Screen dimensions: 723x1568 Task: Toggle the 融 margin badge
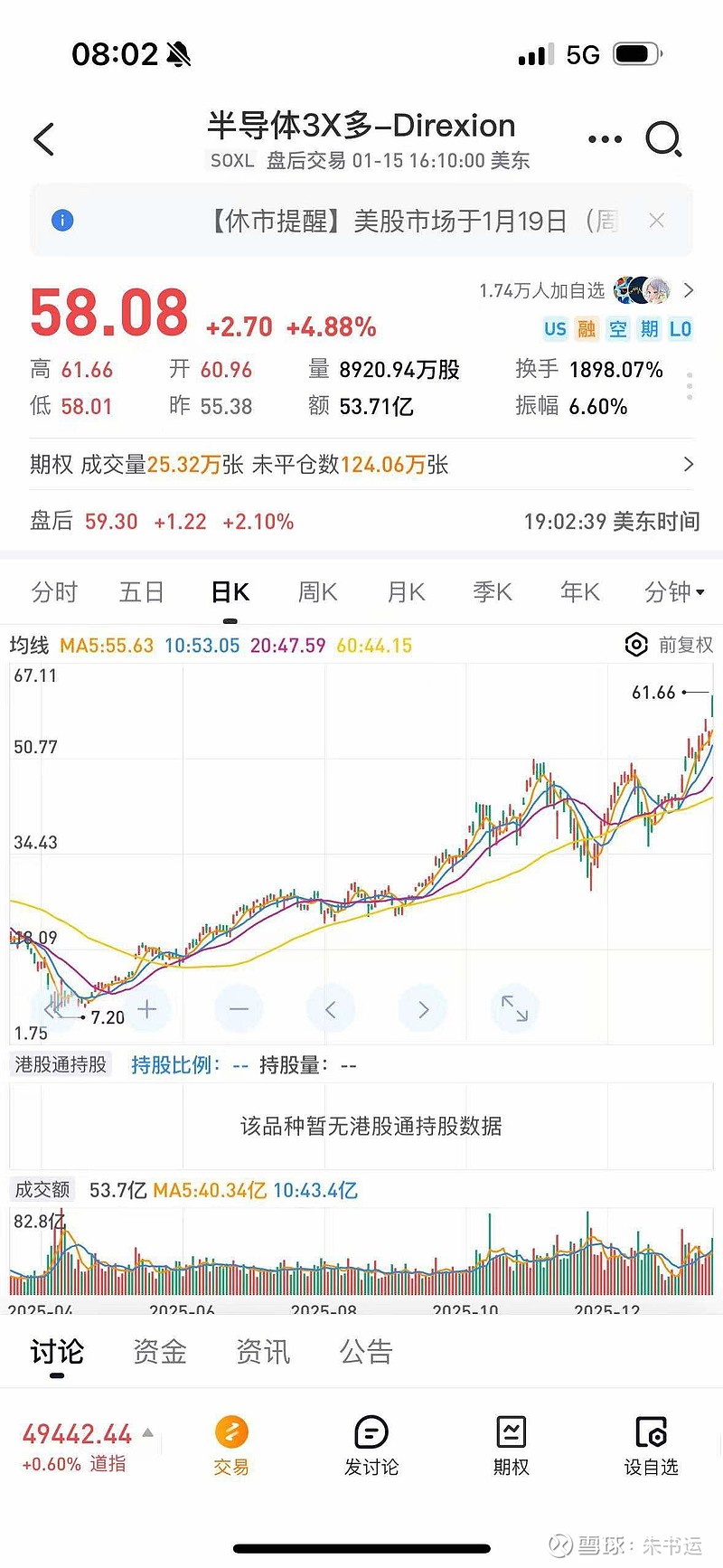click(x=586, y=329)
